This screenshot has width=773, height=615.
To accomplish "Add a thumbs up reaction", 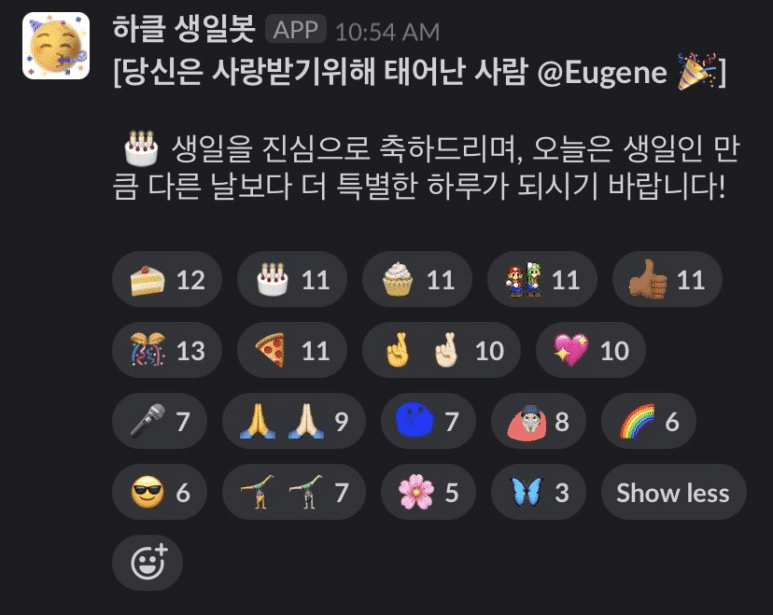I will click(667, 279).
